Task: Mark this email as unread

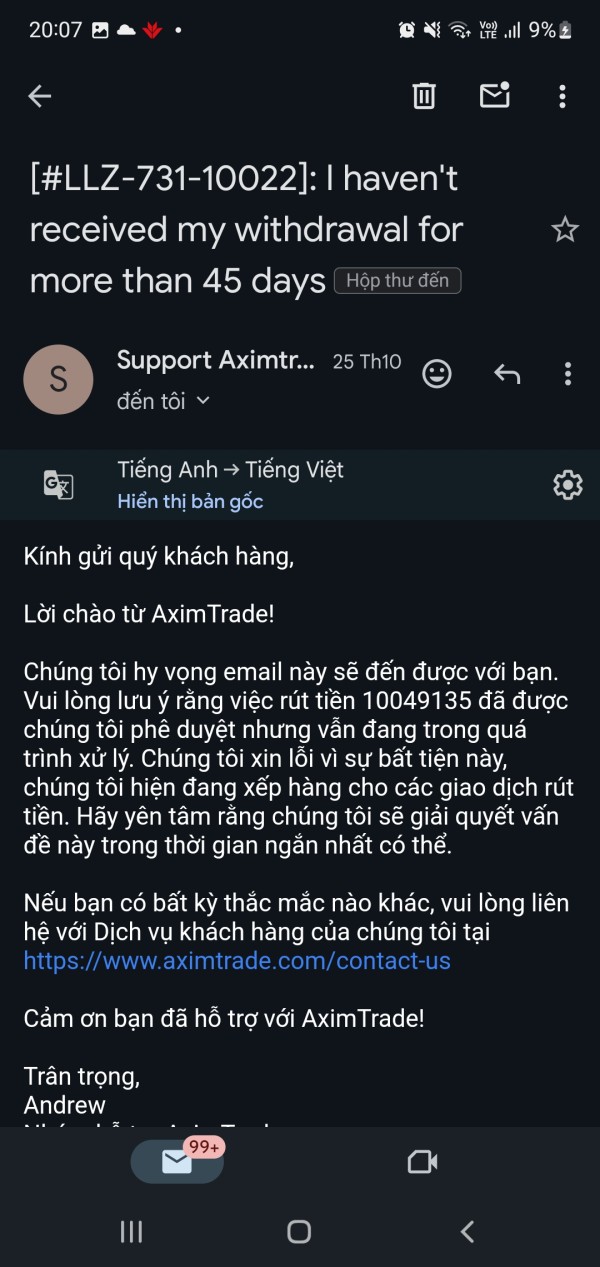Action: tap(495, 95)
